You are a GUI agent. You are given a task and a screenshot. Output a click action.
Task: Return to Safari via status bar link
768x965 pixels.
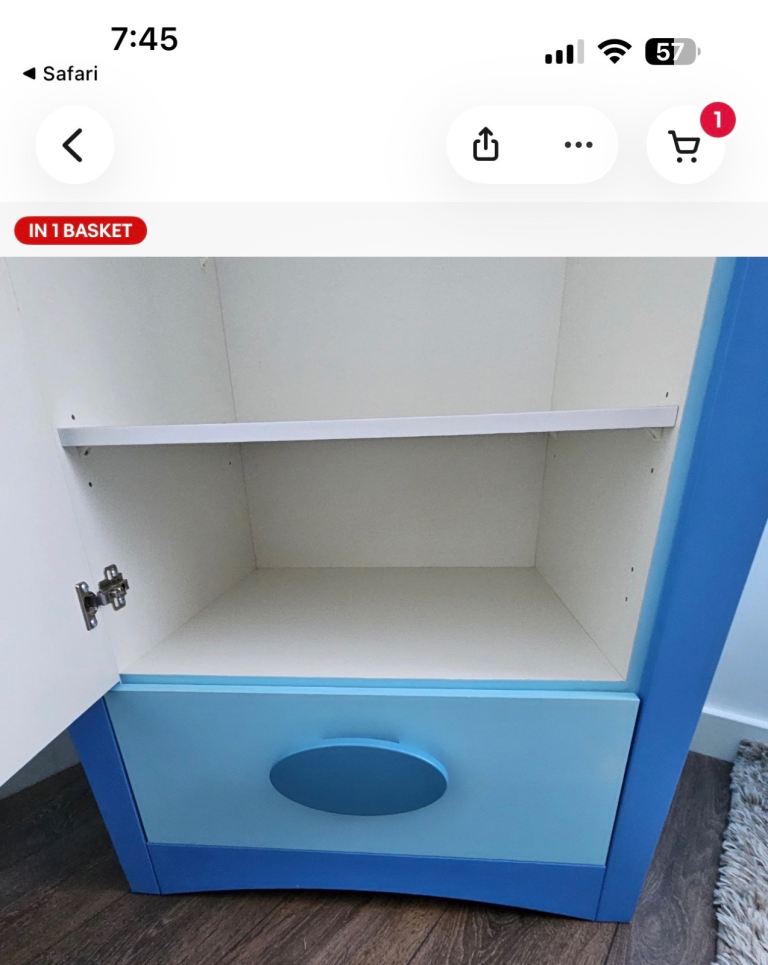[x=60, y=74]
